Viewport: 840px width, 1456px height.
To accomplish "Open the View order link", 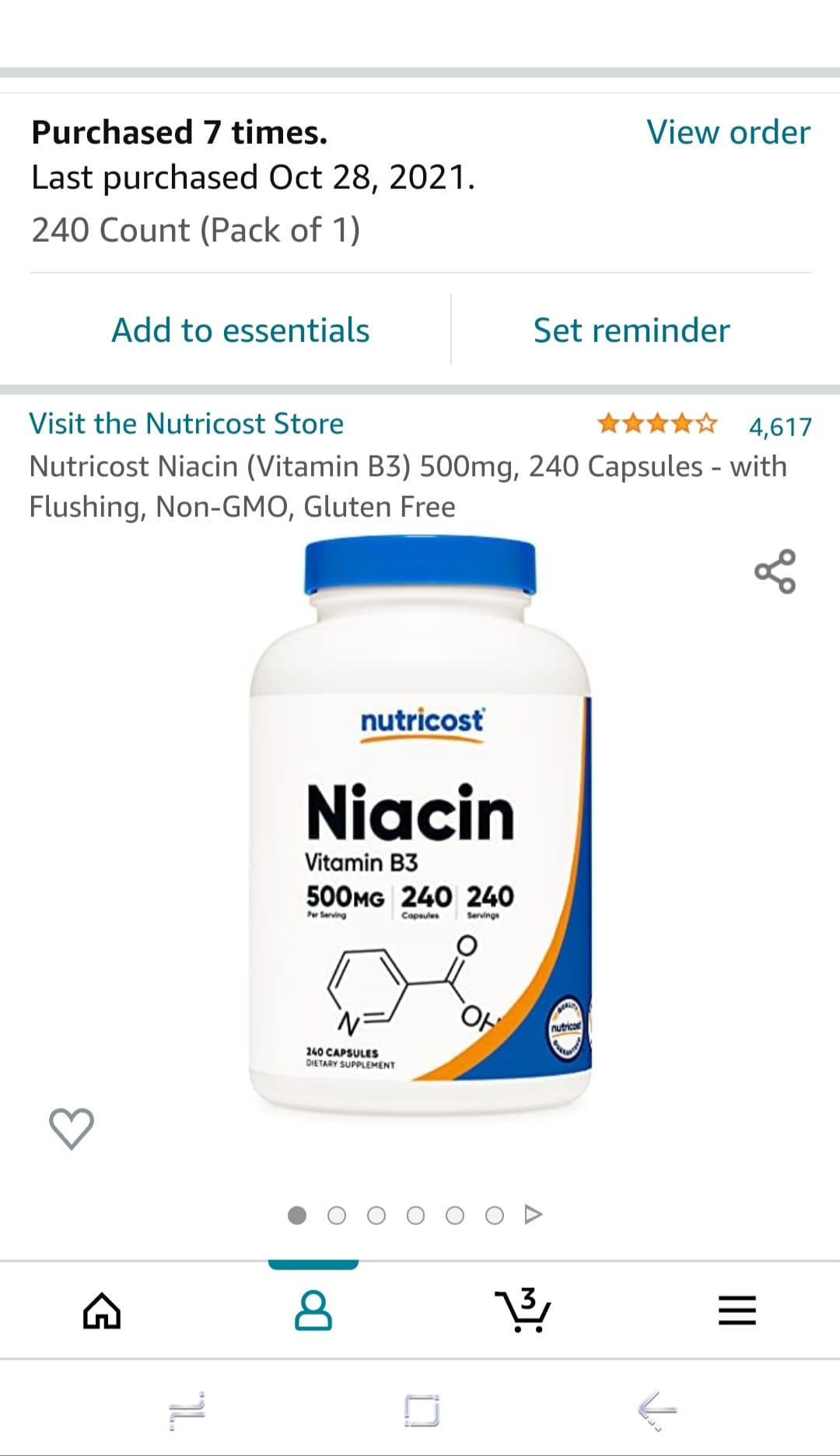I will coord(728,132).
